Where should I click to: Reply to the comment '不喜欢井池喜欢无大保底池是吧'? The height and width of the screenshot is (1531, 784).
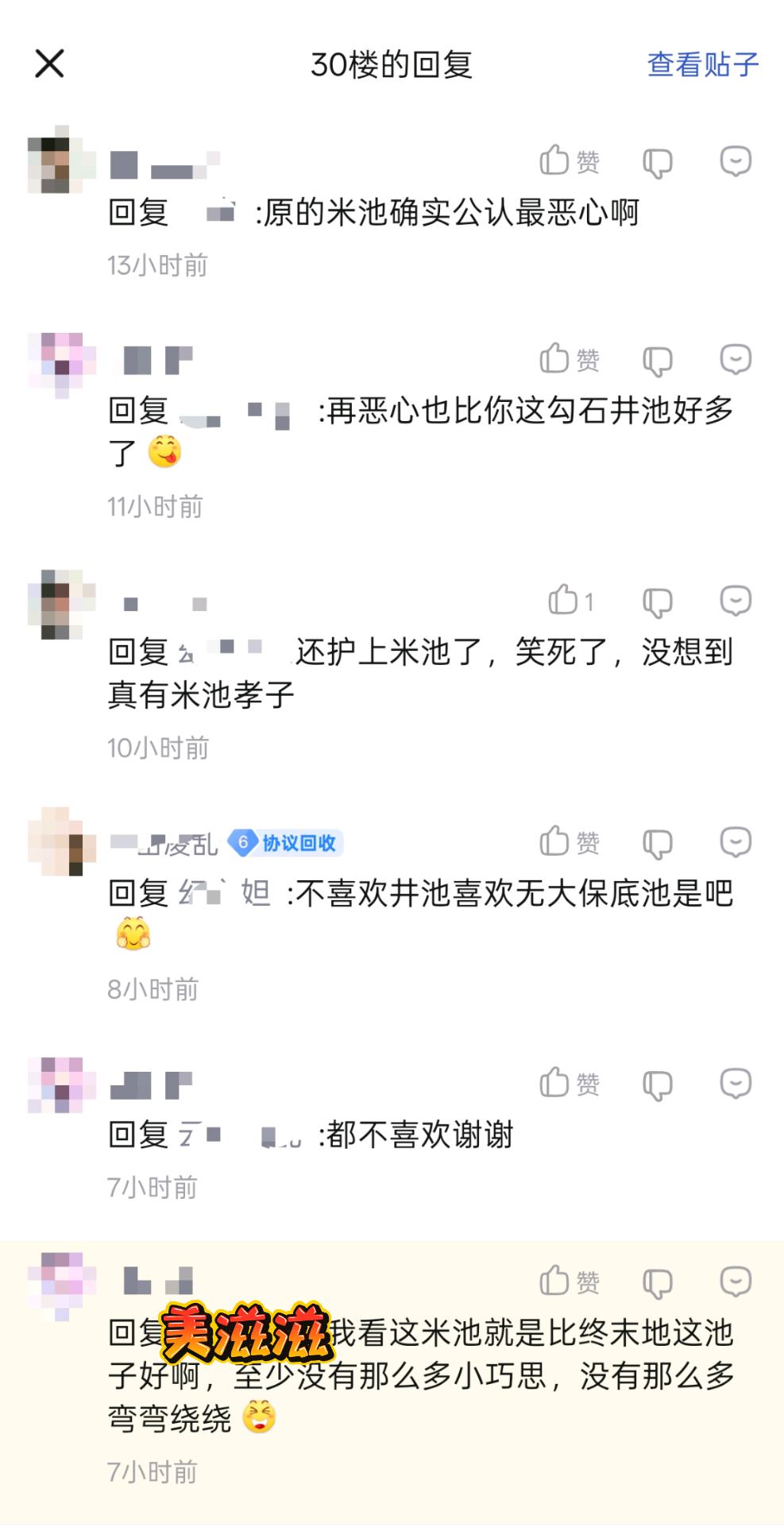(x=736, y=842)
